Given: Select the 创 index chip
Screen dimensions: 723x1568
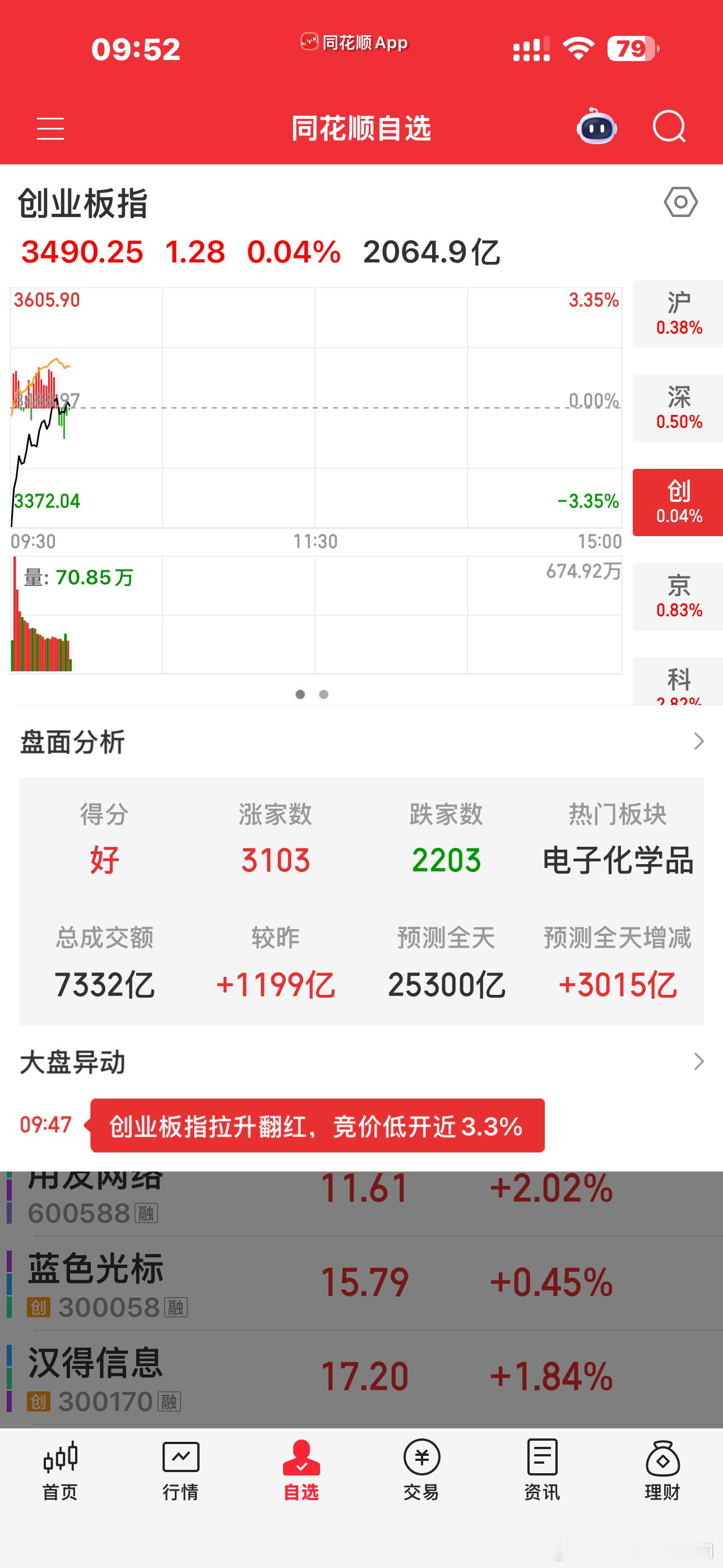Looking at the screenshot, I should click(x=678, y=503).
